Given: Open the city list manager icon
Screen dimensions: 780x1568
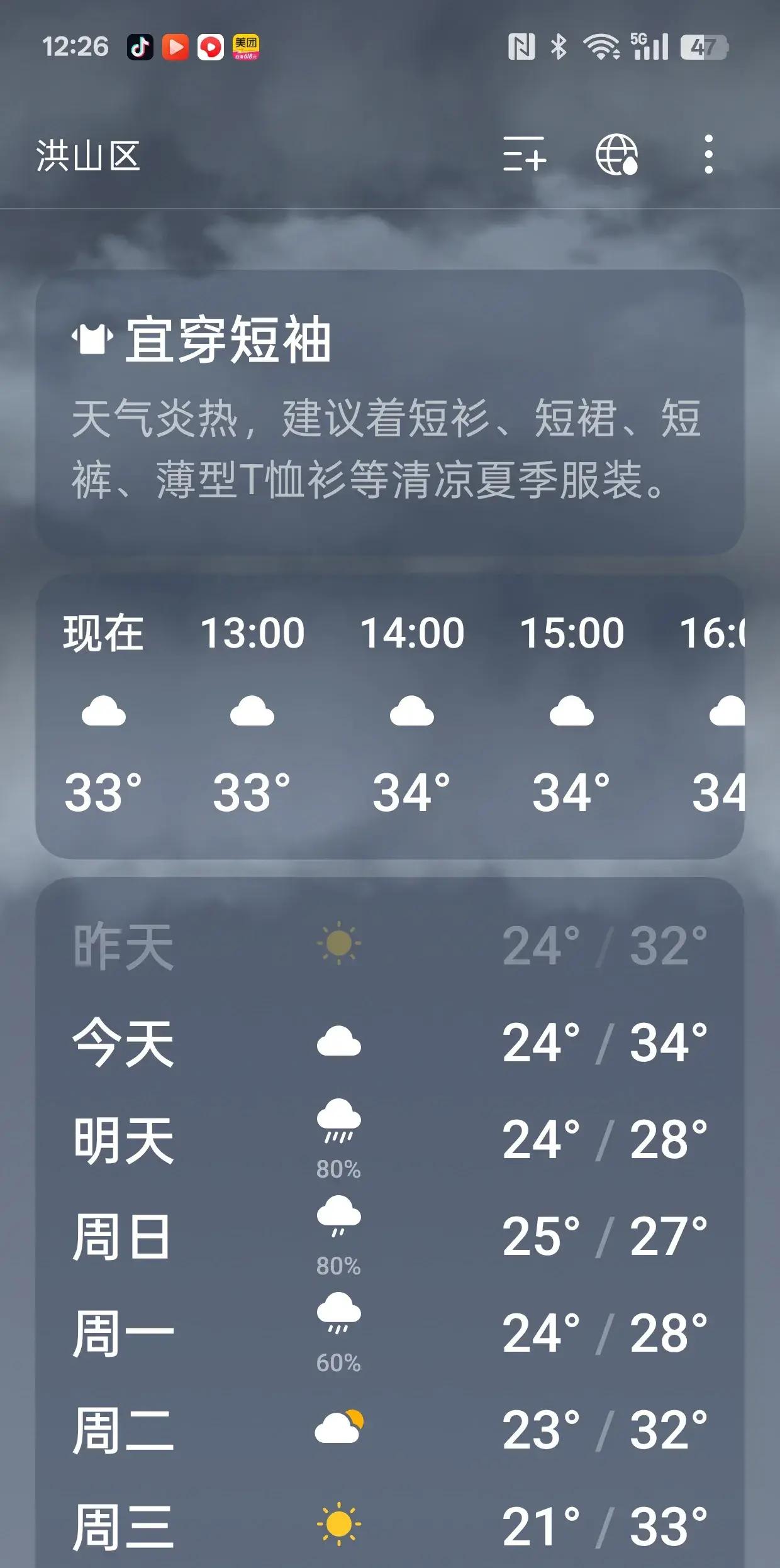Looking at the screenshot, I should pos(524,154).
